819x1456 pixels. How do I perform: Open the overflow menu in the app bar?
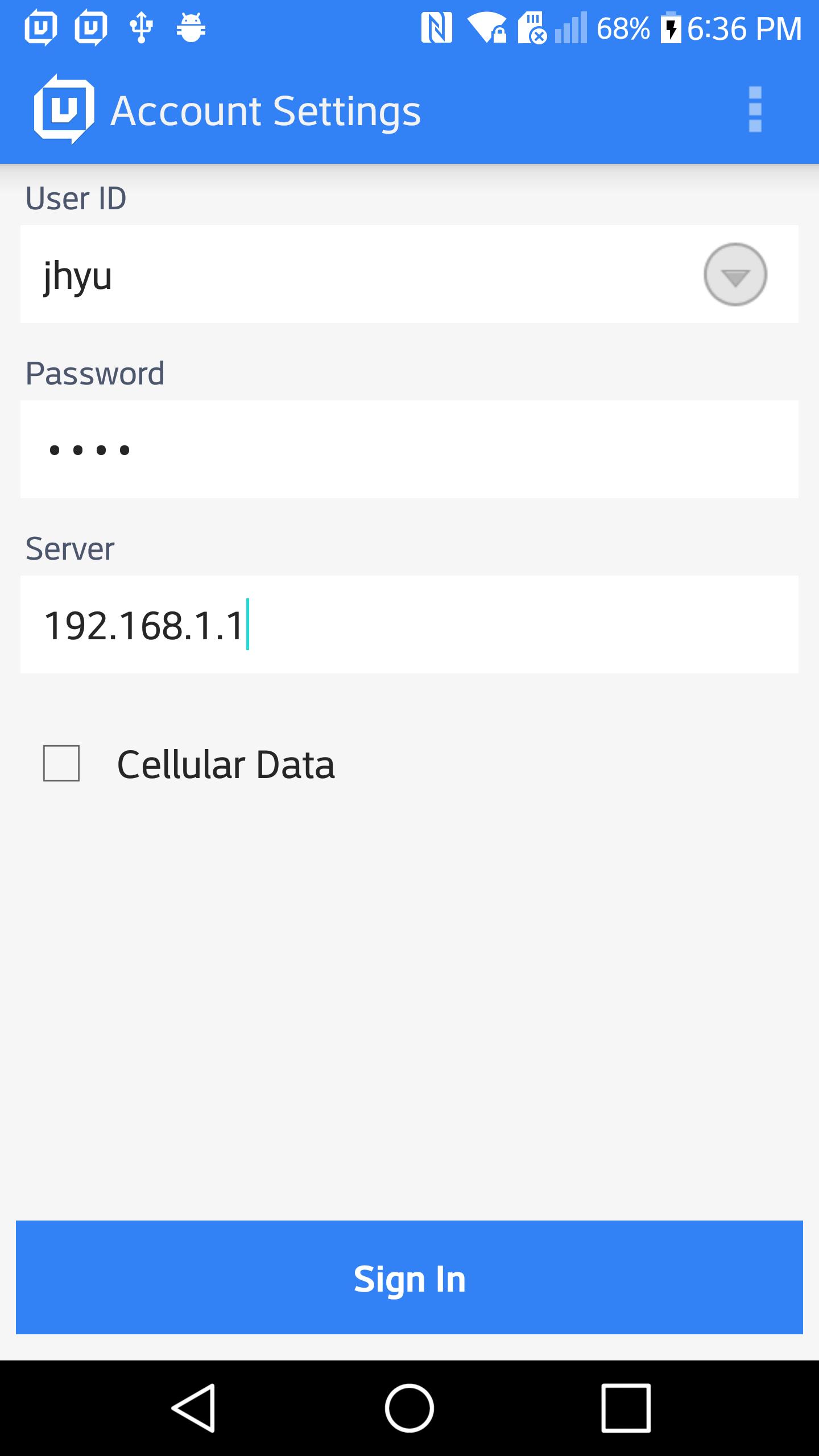[x=755, y=109]
